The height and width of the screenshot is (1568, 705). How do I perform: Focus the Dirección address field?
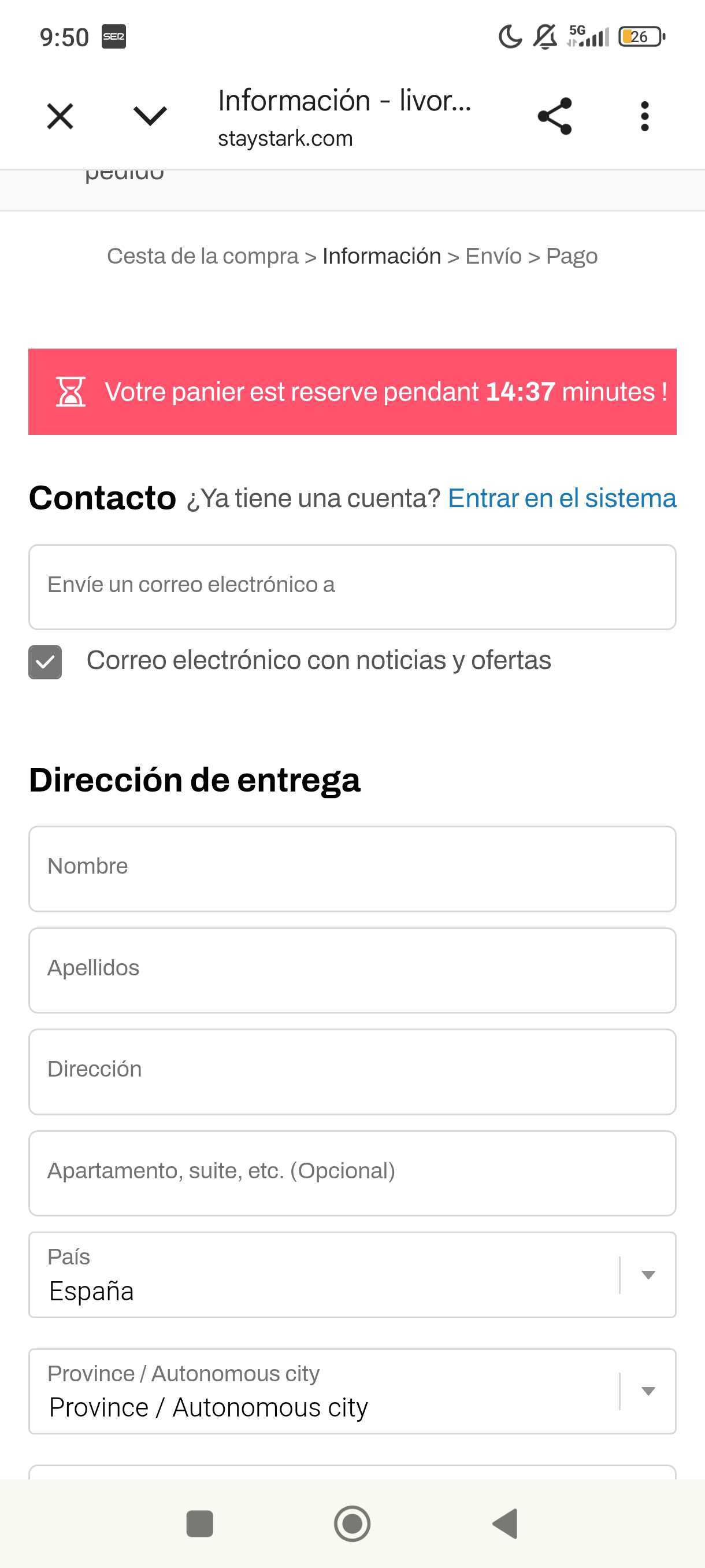pyautogui.click(x=352, y=1071)
